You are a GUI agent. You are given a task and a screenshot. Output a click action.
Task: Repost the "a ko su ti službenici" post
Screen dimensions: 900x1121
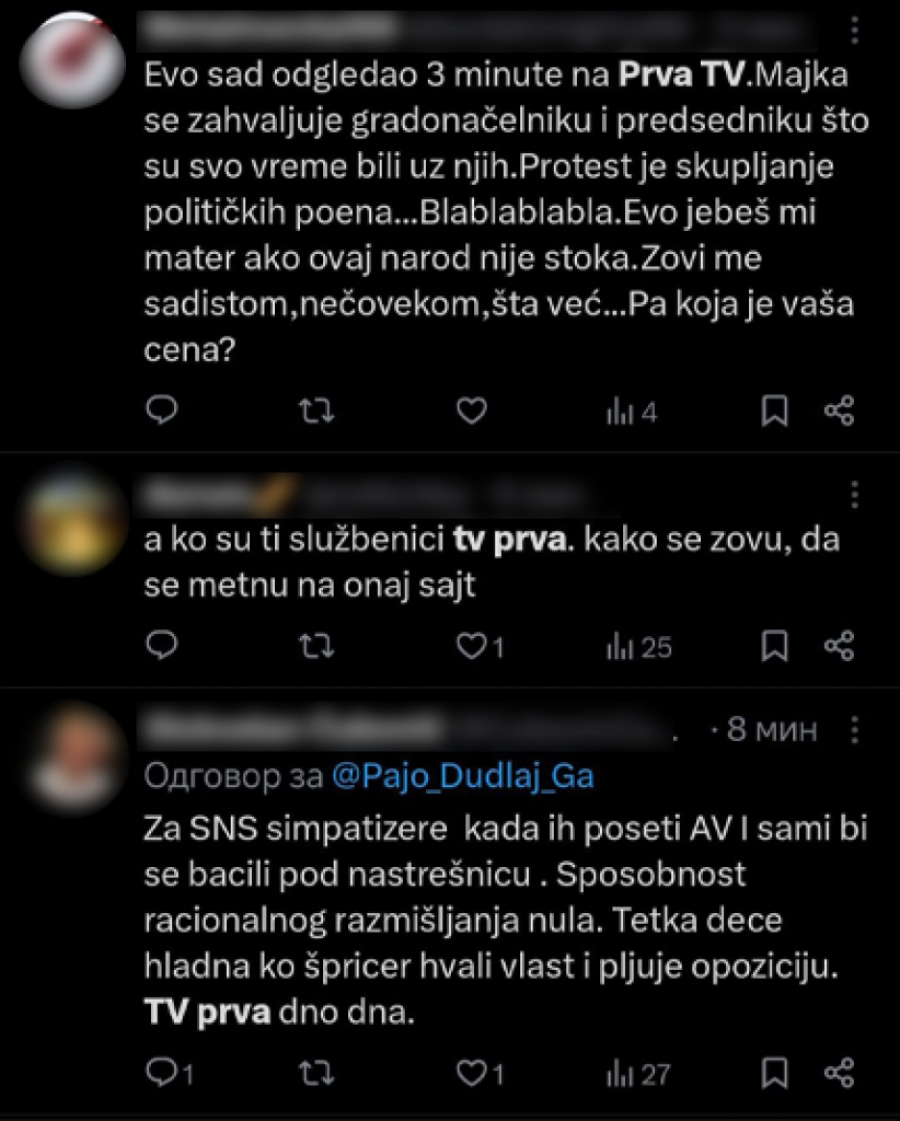(x=316, y=647)
